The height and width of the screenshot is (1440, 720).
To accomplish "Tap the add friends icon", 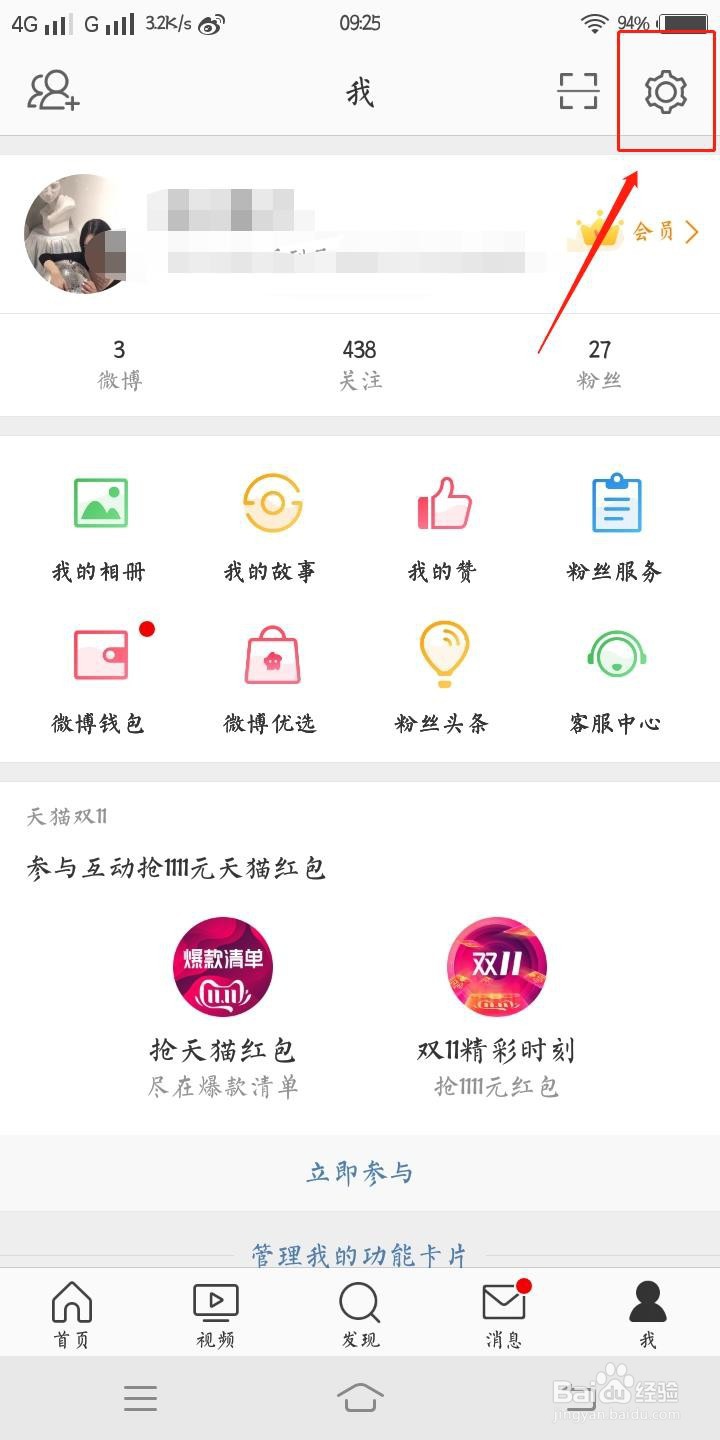I will pyautogui.click(x=52, y=90).
